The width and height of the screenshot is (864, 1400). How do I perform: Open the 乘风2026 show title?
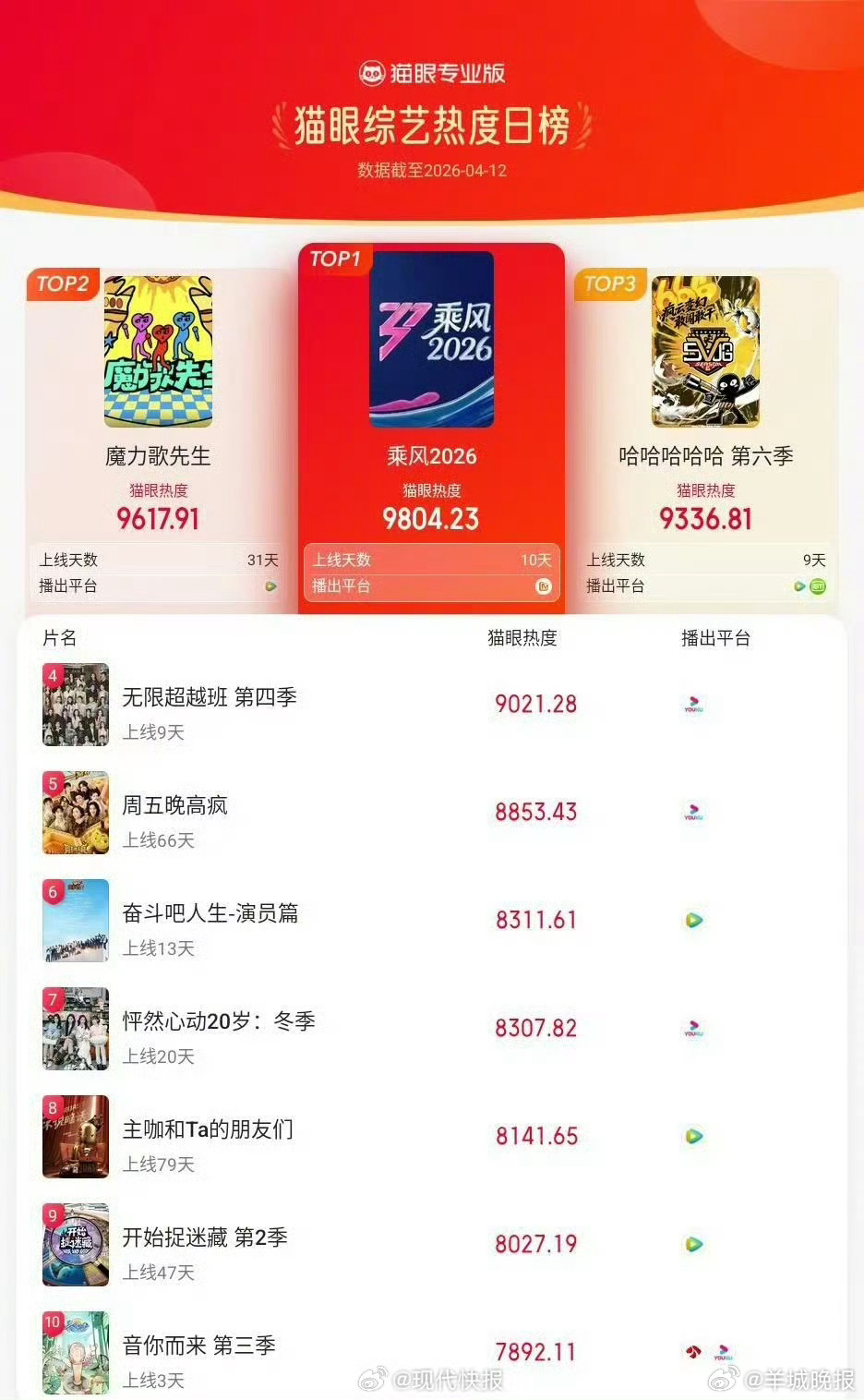(430, 455)
